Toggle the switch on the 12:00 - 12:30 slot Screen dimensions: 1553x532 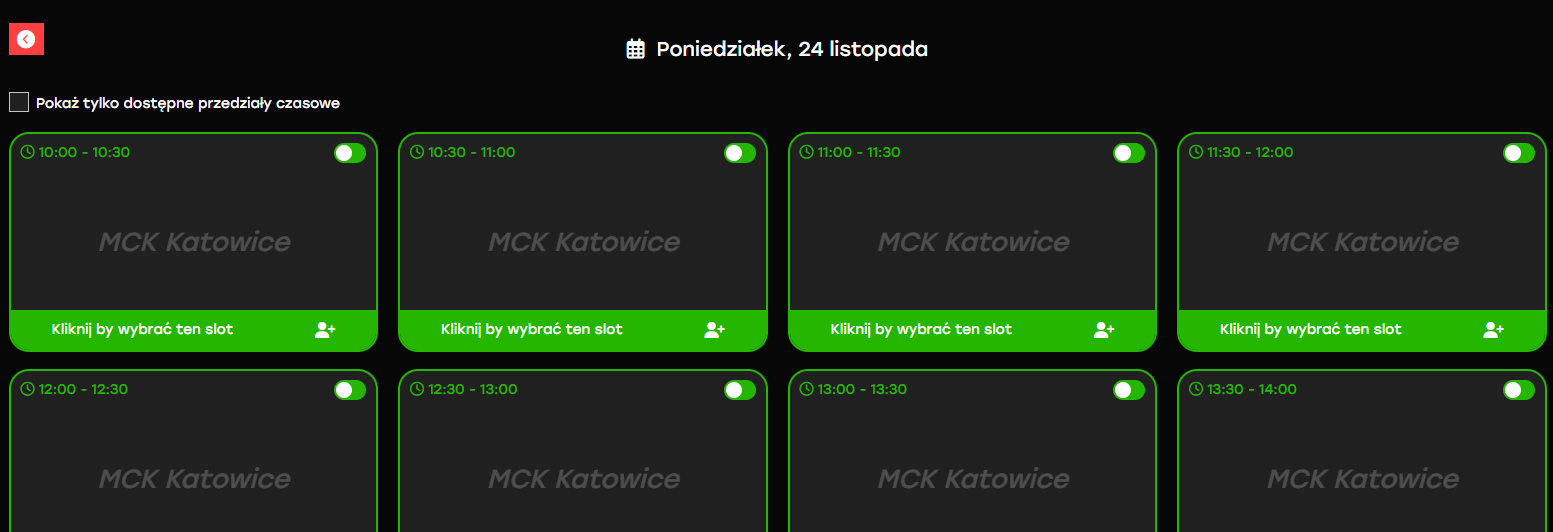pyautogui.click(x=350, y=390)
